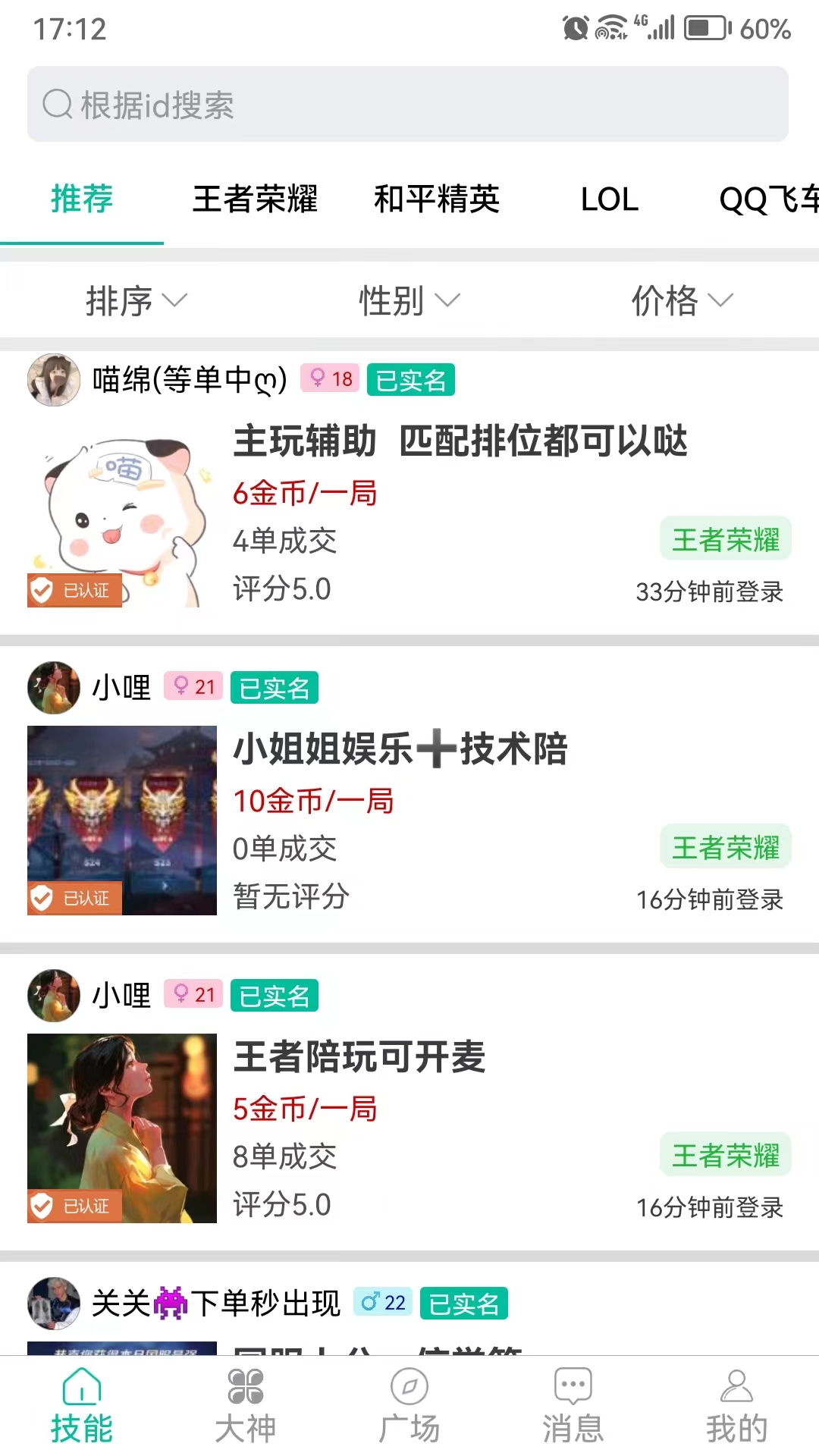
Task: Switch to the 我的 tab
Action: coord(737,1407)
